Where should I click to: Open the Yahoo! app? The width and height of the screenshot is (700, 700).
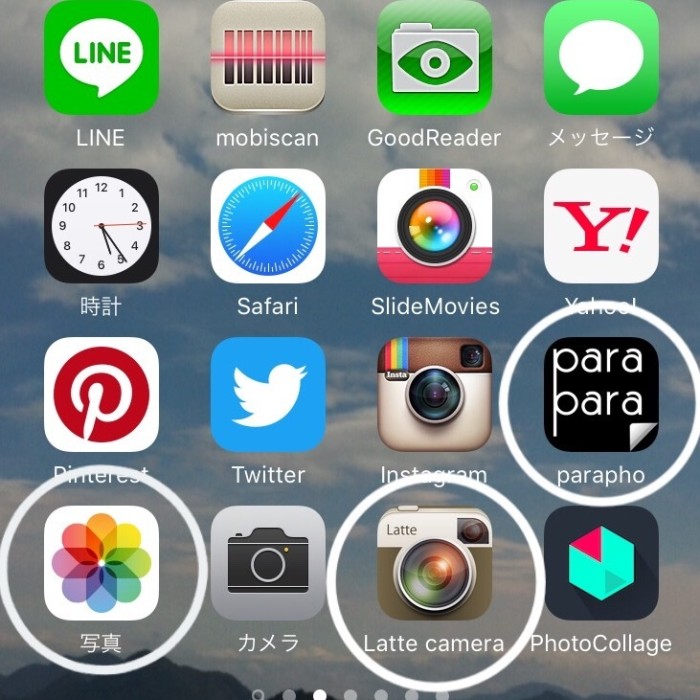click(x=600, y=226)
